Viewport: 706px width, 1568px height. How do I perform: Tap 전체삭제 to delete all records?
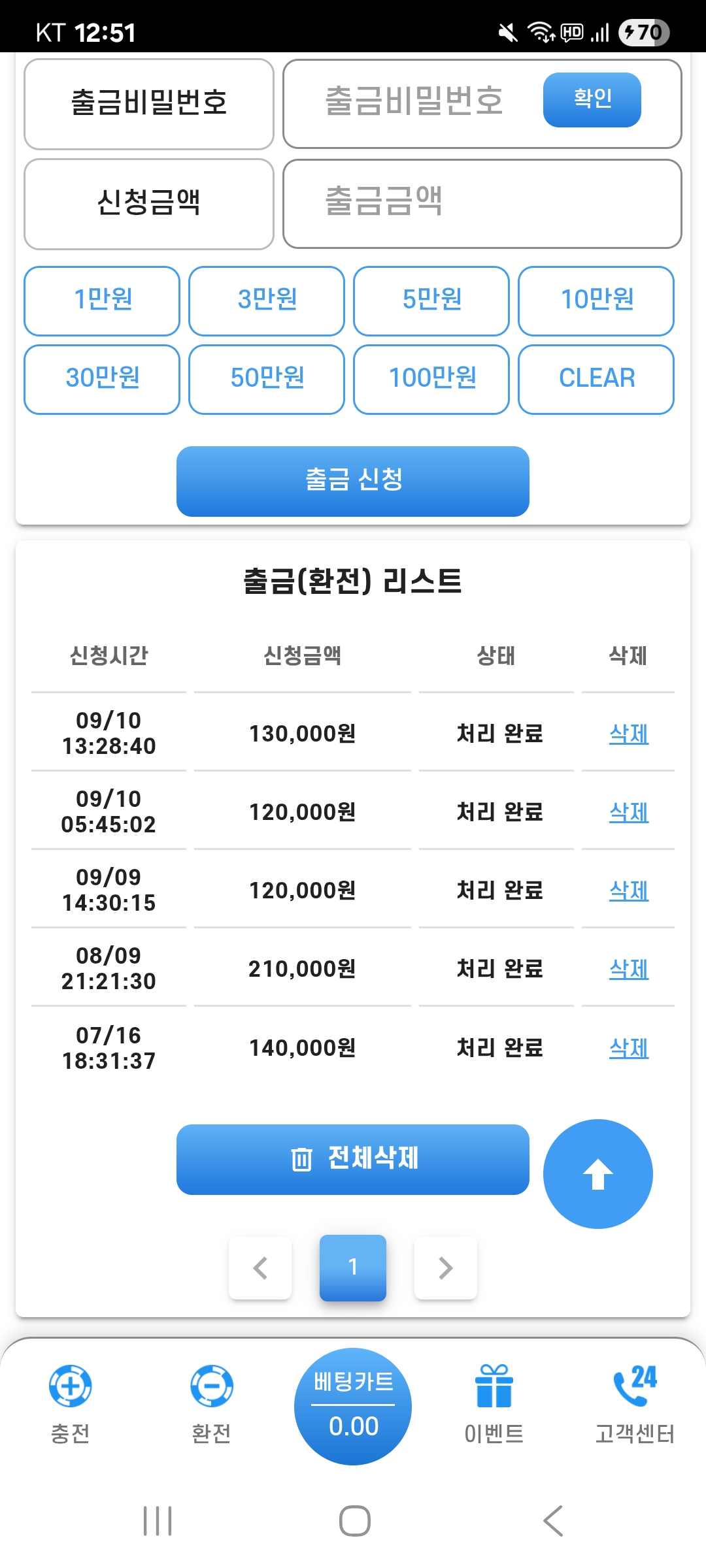(353, 1159)
